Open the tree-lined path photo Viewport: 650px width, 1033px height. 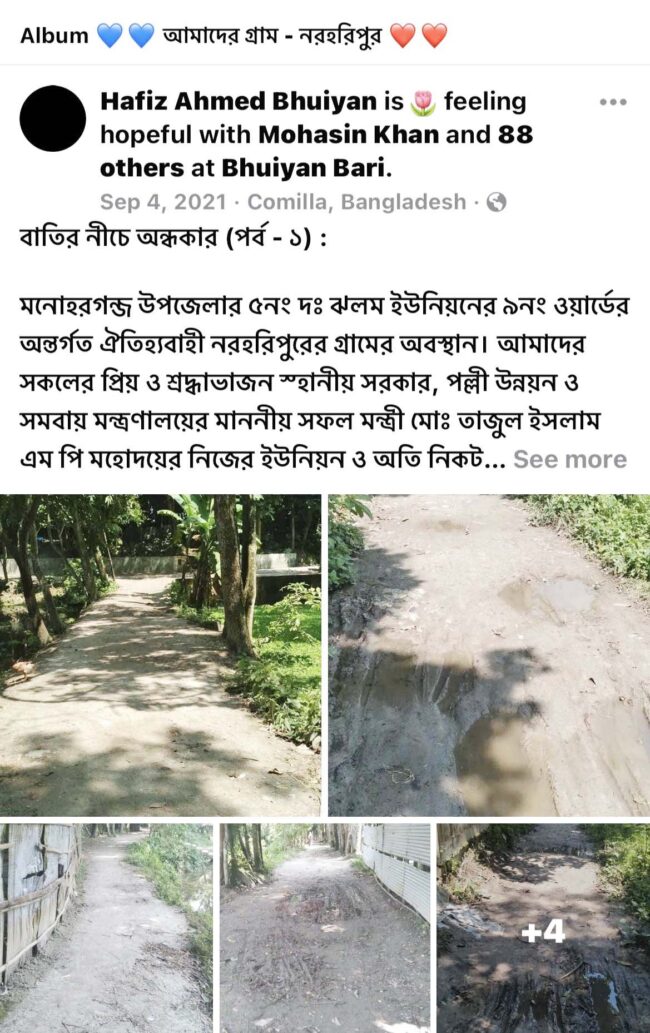[x=160, y=655]
